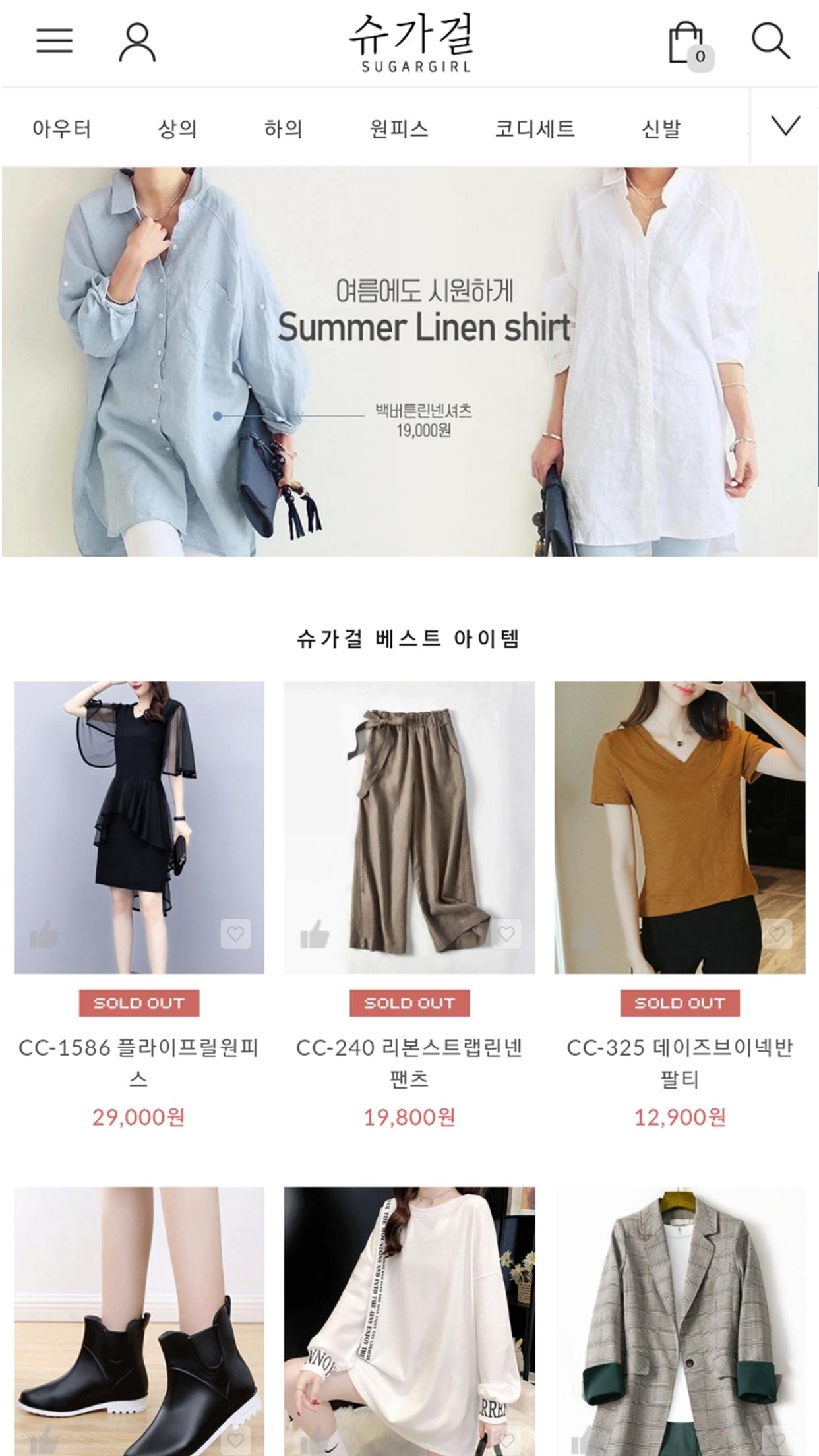Open the 코디세트 category

(535, 129)
